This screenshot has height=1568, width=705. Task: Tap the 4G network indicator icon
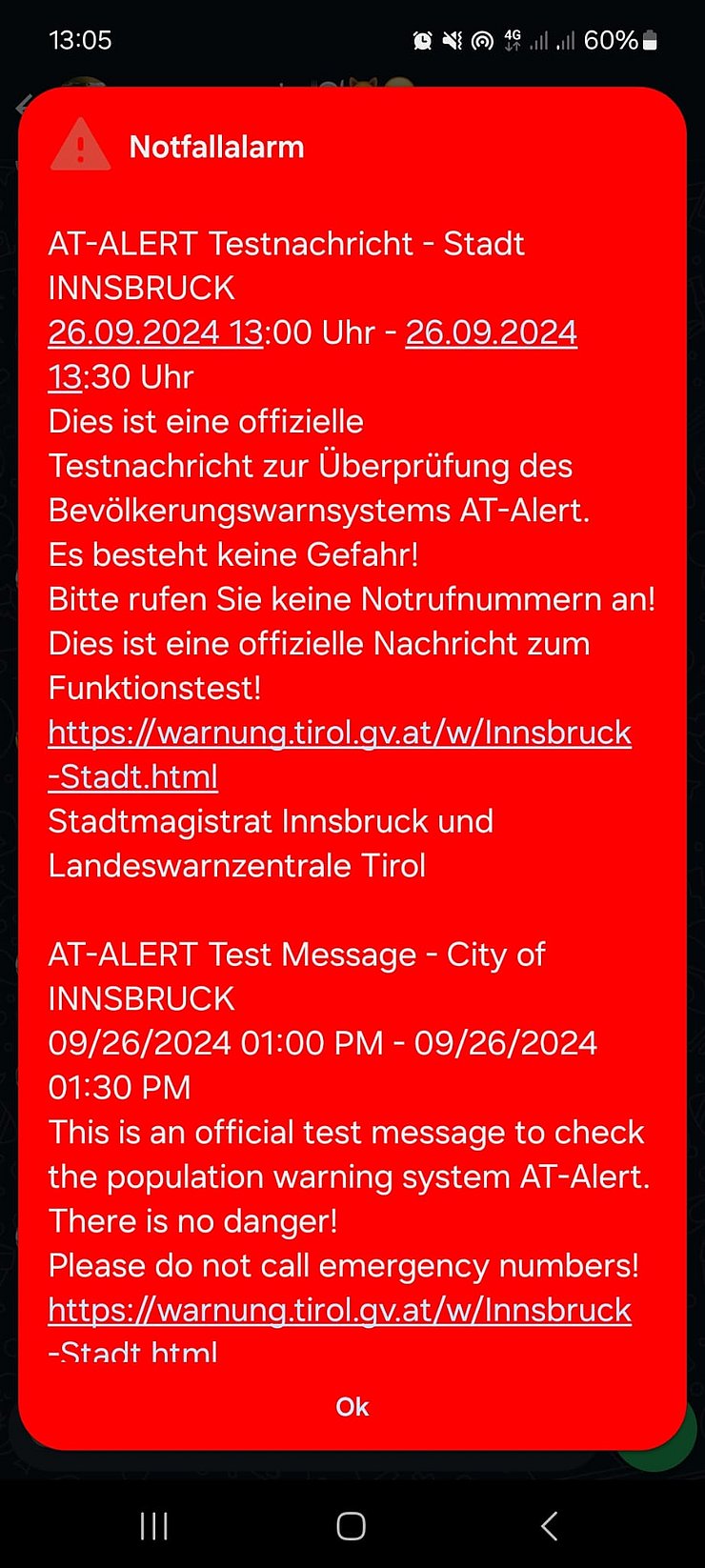pyautogui.click(x=512, y=40)
